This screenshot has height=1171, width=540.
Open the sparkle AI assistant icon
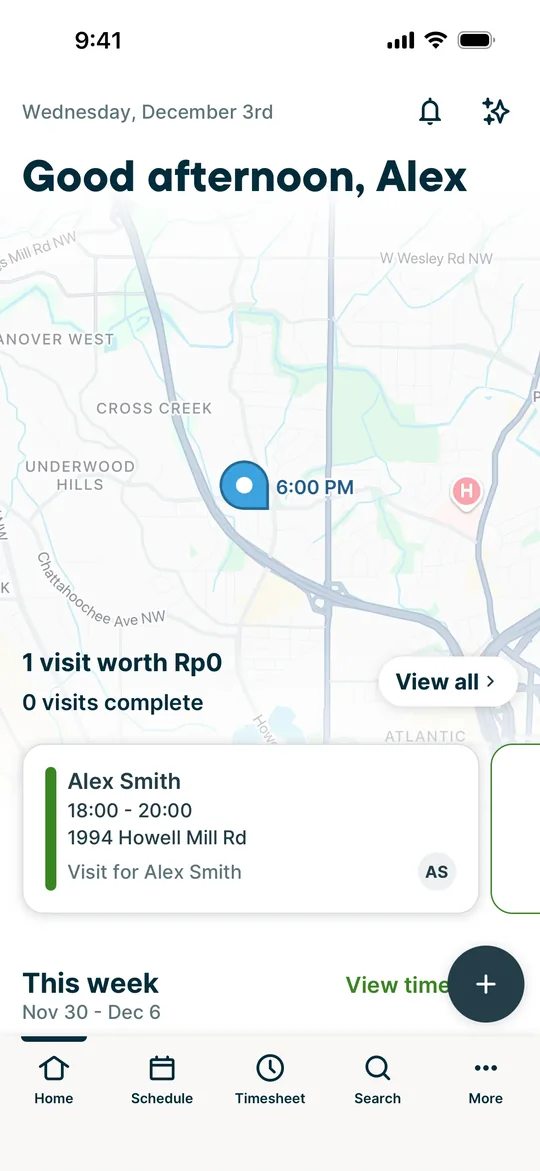pyautogui.click(x=495, y=112)
